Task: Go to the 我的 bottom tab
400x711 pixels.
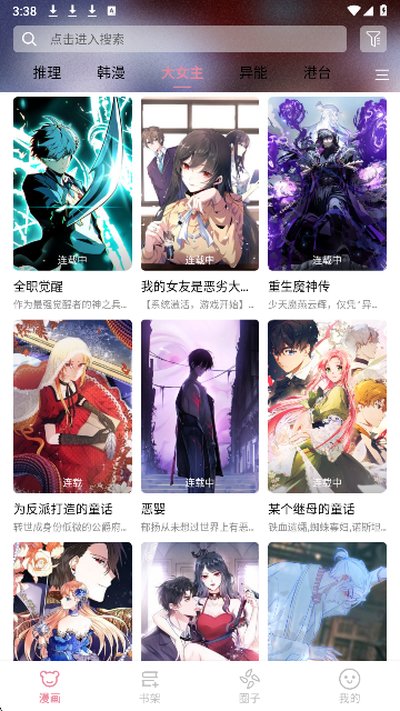Action: coord(350,686)
